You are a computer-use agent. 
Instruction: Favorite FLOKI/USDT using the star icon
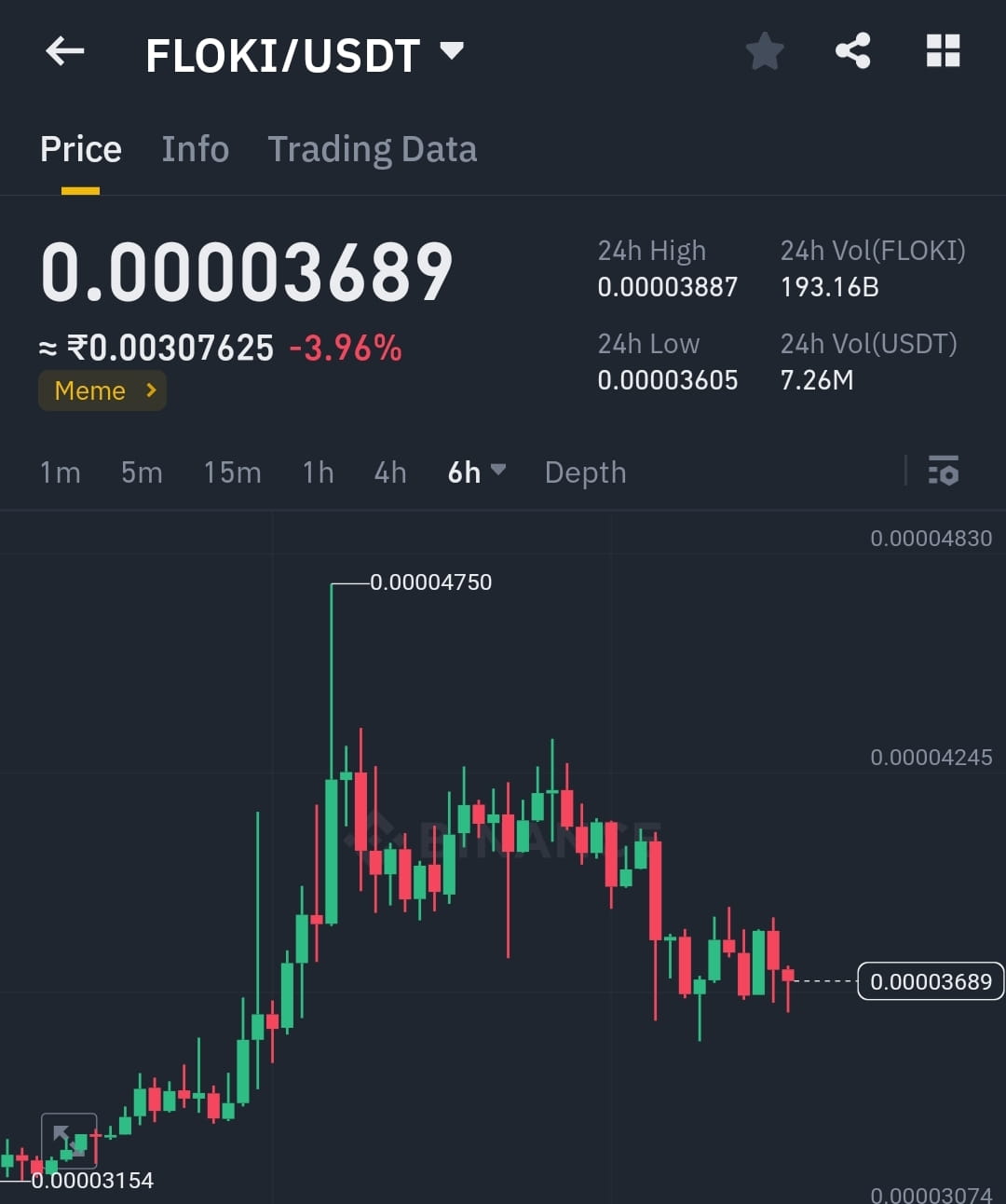[x=764, y=51]
